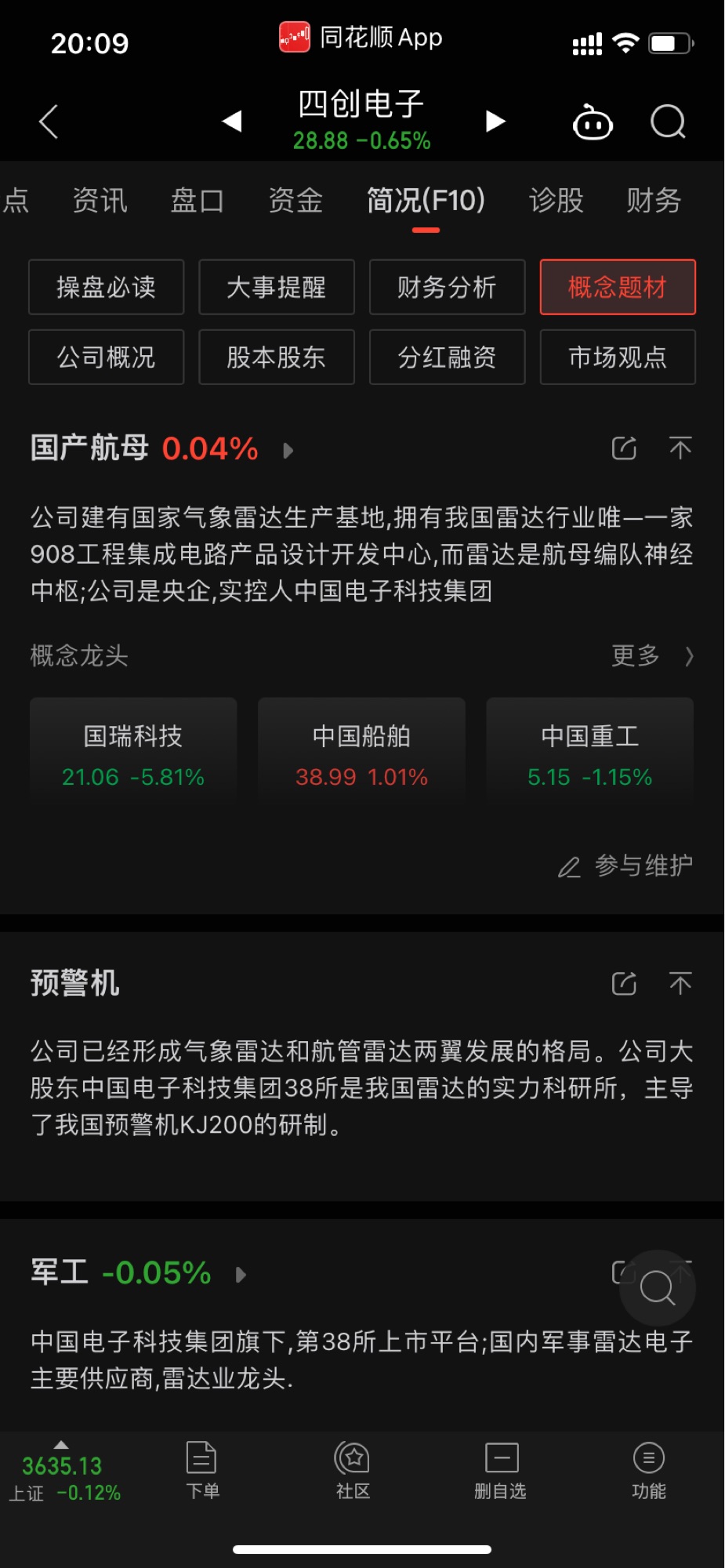The width and height of the screenshot is (725, 1568).
Task: Open the 公司概况 section
Action: 106,358
